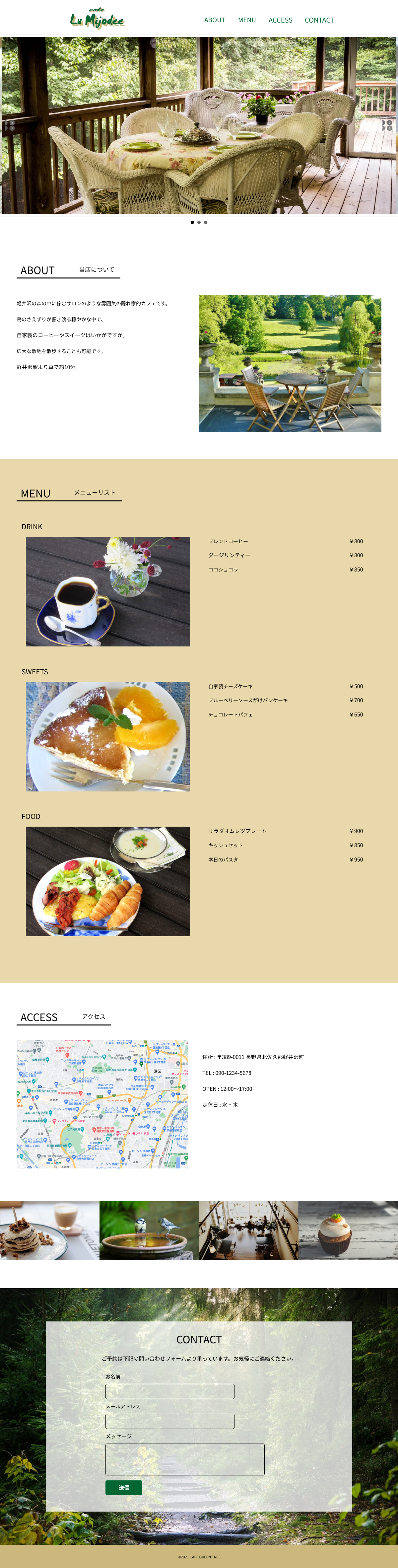Image resolution: width=398 pixels, height=1568 pixels.
Task: Select the third slideshow pagination dot
Action: (x=206, y=222)
